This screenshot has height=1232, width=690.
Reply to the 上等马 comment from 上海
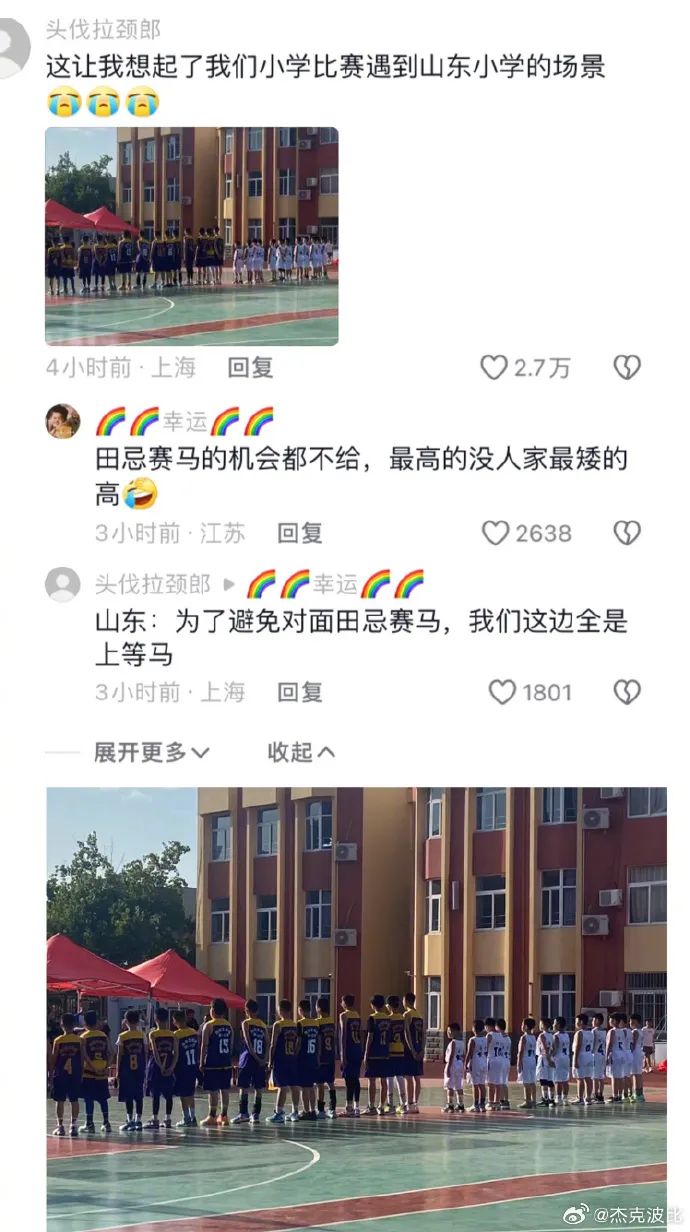(300, 692)
